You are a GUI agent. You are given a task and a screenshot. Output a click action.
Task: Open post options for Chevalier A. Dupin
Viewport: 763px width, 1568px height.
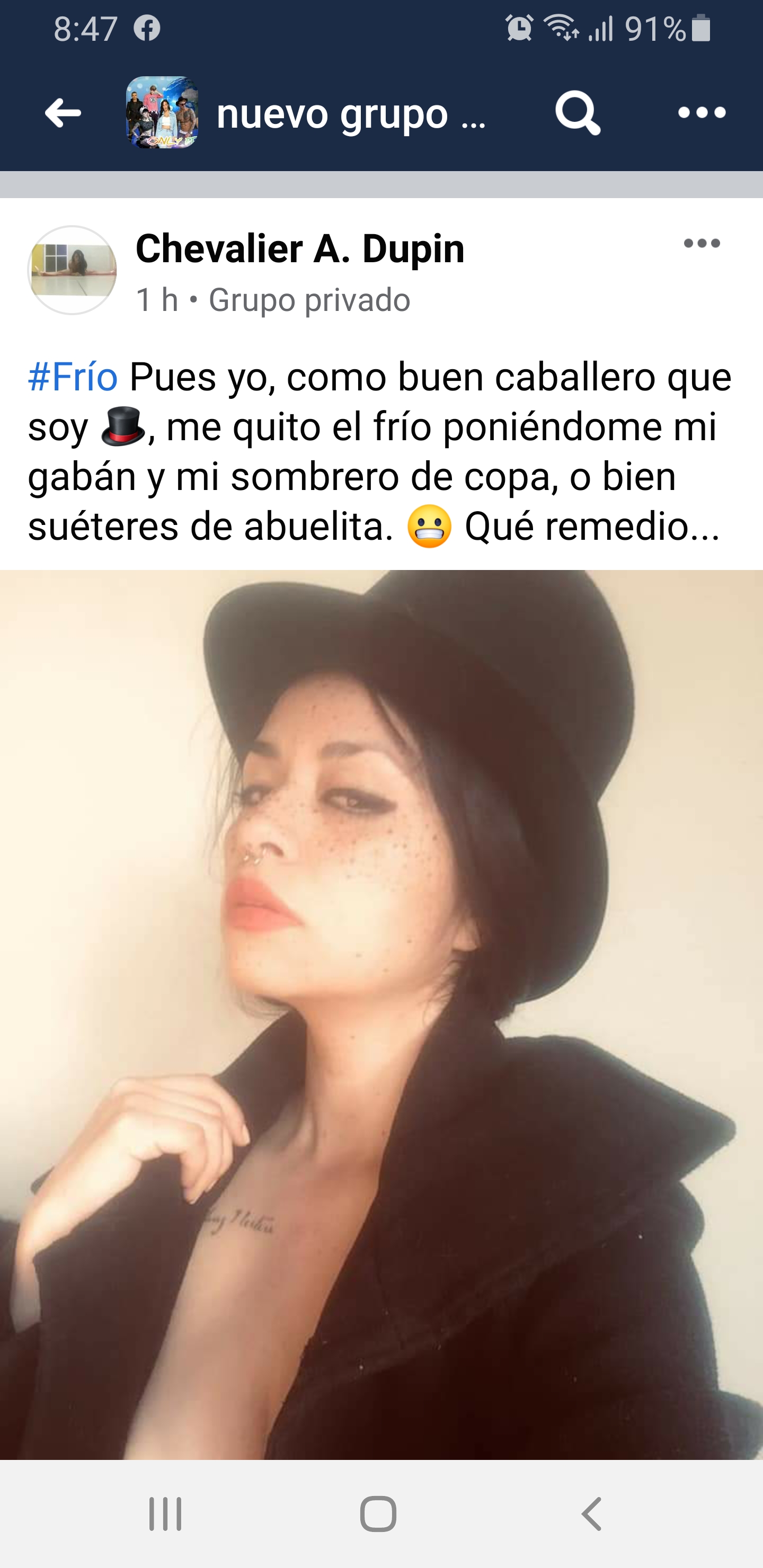click(702, 244)
